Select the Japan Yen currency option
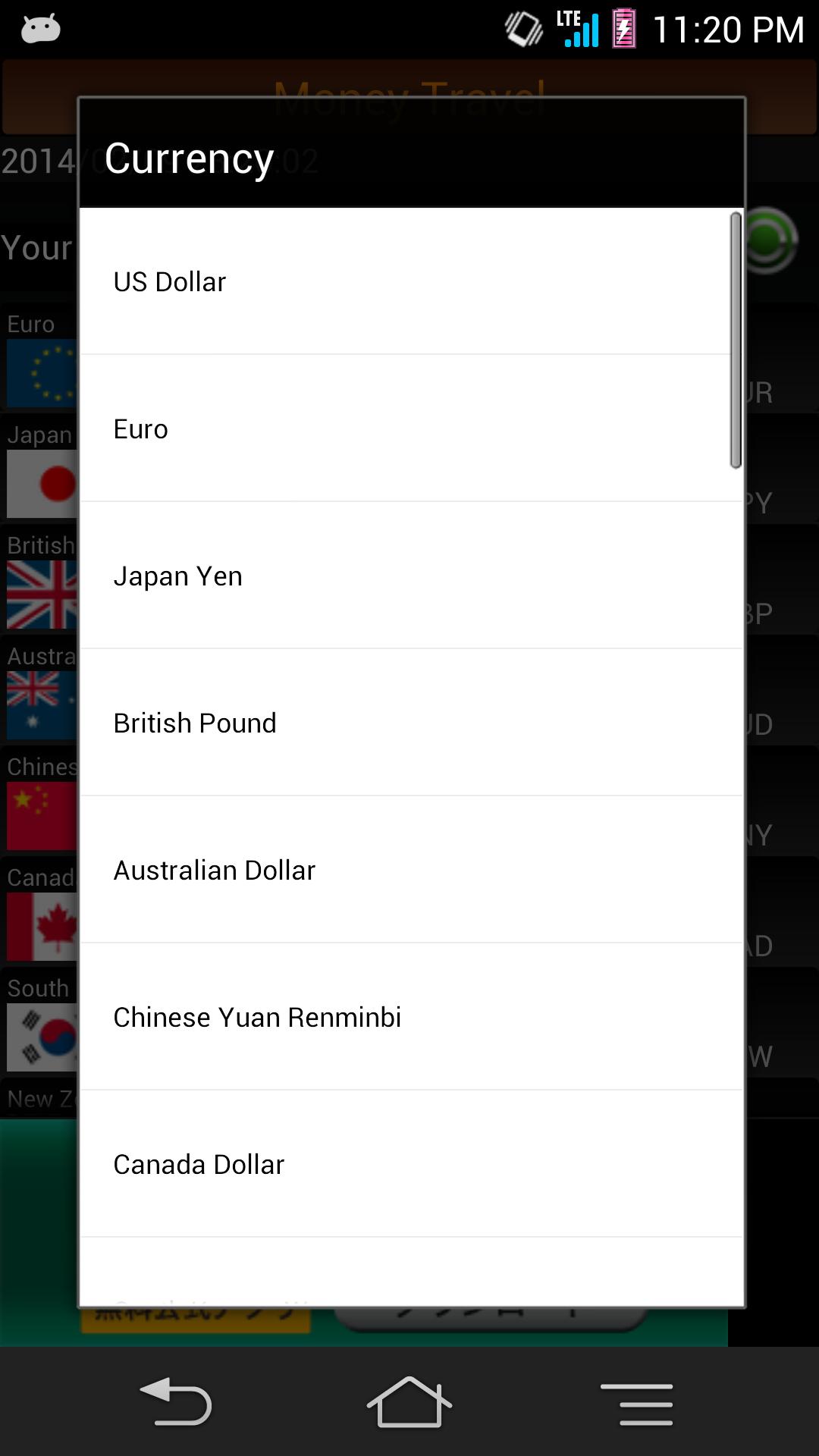This screenshot has width=819, height=1456. coord(409,576)
